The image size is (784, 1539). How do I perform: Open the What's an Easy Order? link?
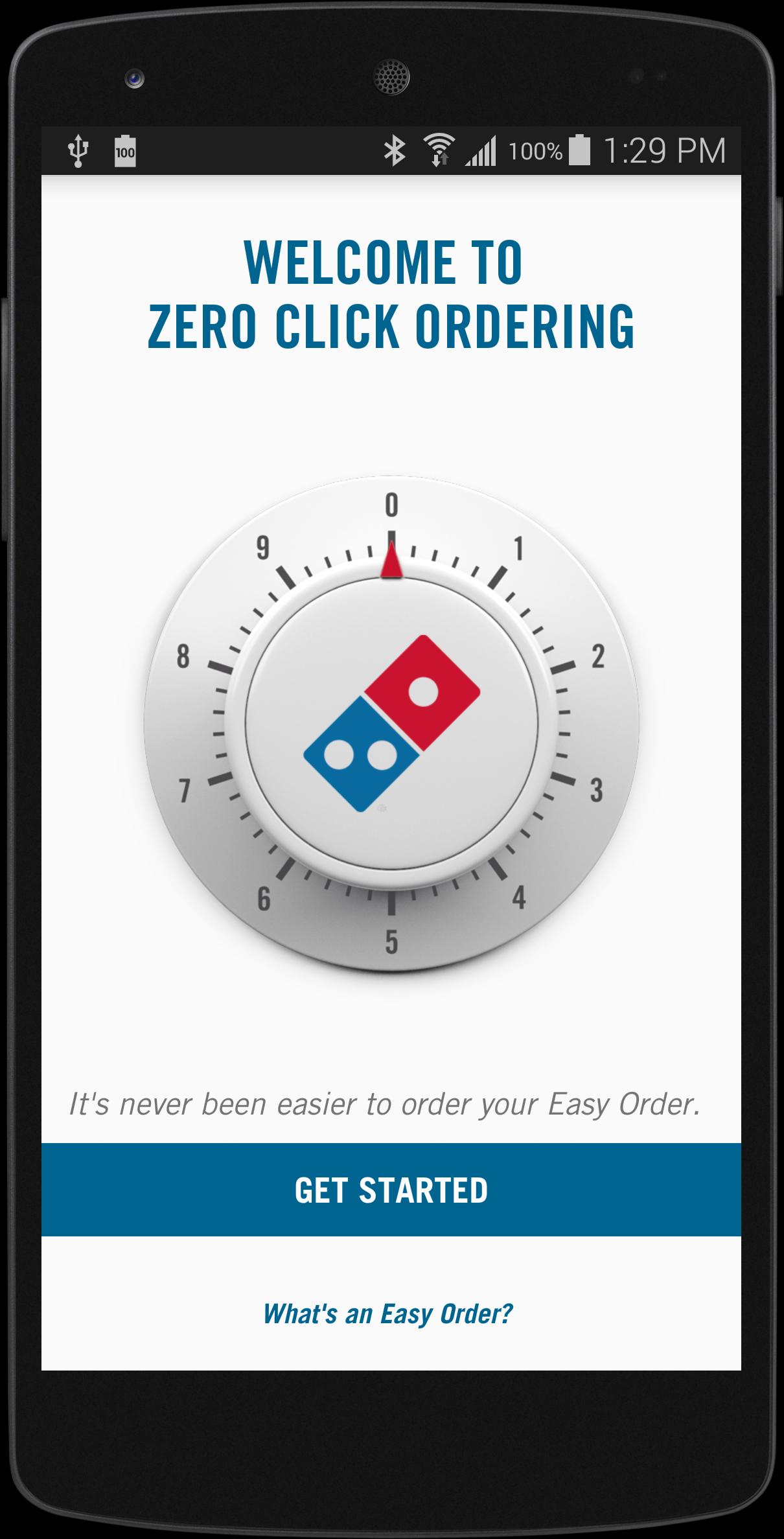click(387, 1313)
